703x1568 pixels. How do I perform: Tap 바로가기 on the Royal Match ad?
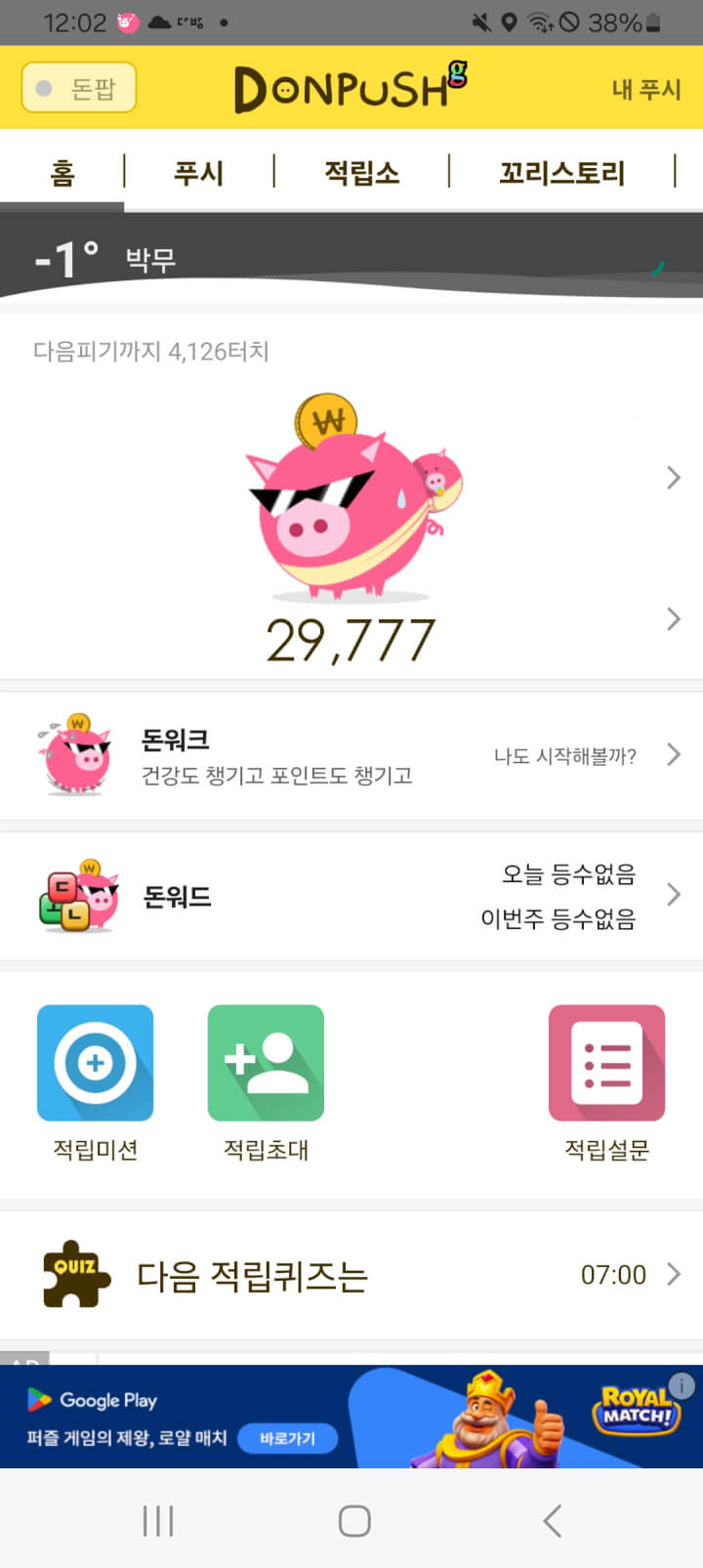288,1438
